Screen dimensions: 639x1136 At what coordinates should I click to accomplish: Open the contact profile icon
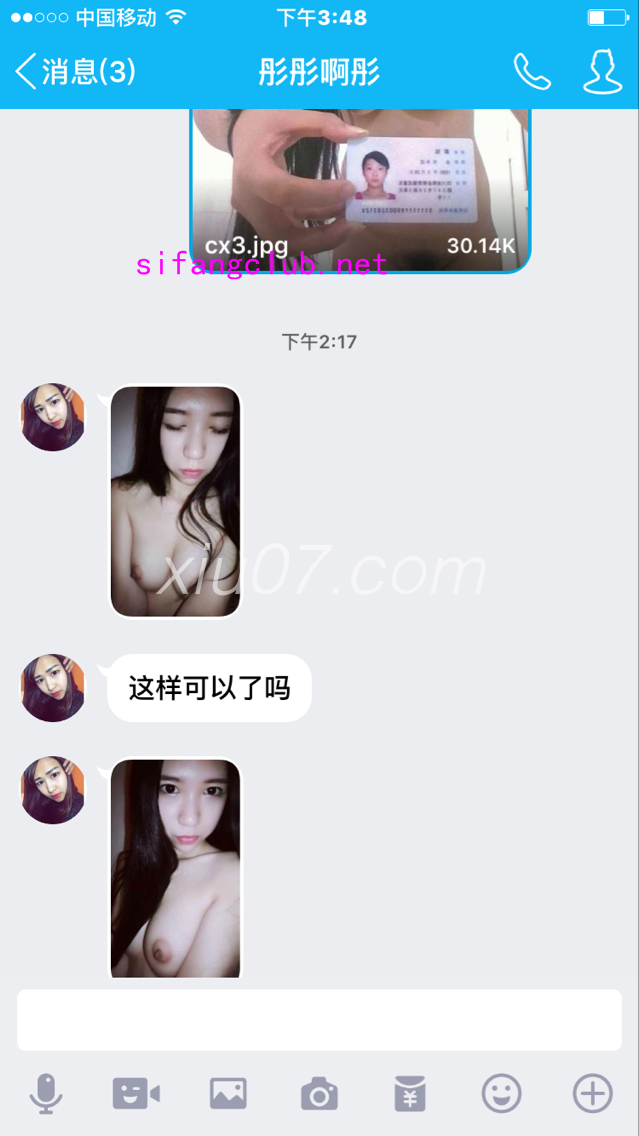click(602, 72)
